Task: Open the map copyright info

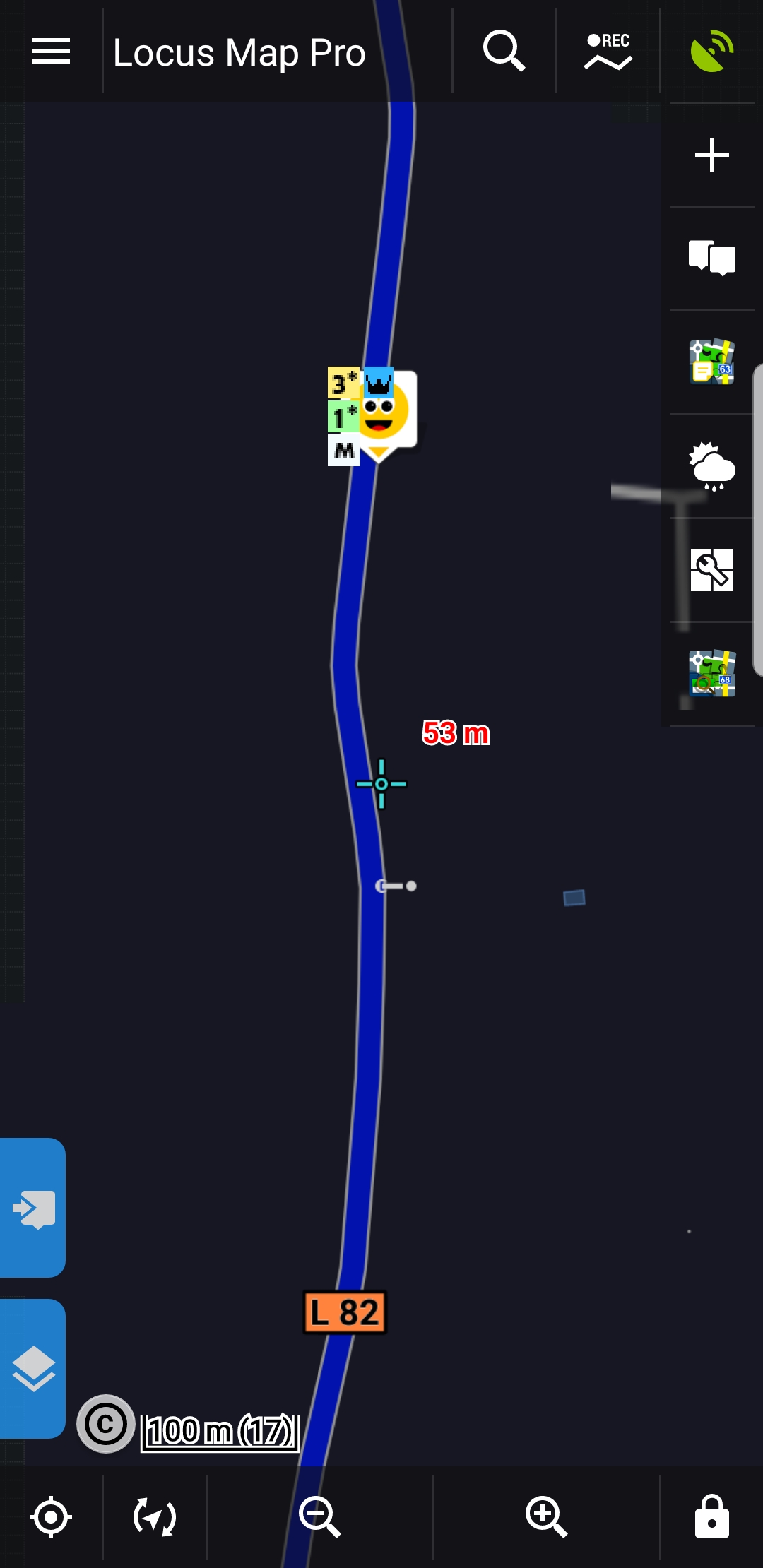Action: [x=106, y=1424]
